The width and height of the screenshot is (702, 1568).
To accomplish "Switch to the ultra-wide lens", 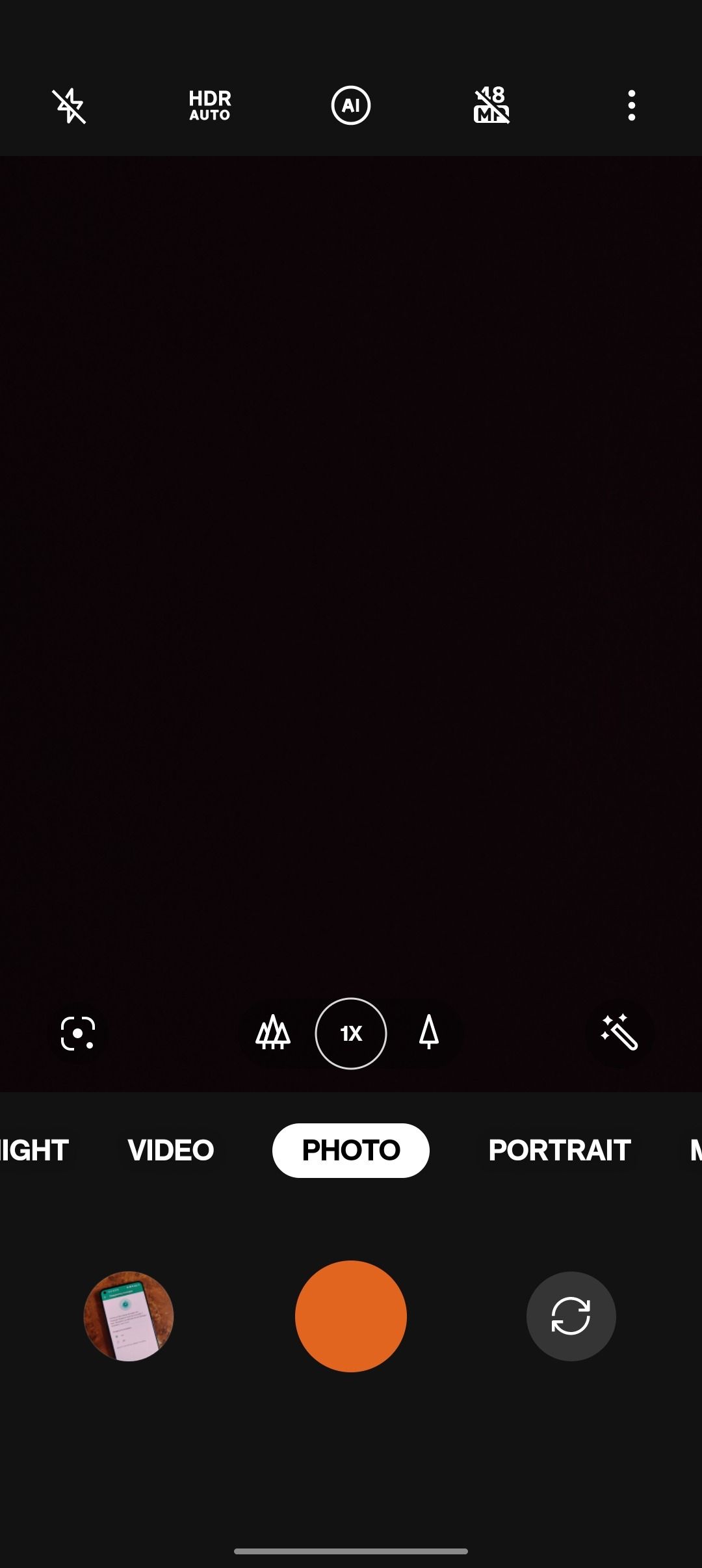I will [273, 1033].
